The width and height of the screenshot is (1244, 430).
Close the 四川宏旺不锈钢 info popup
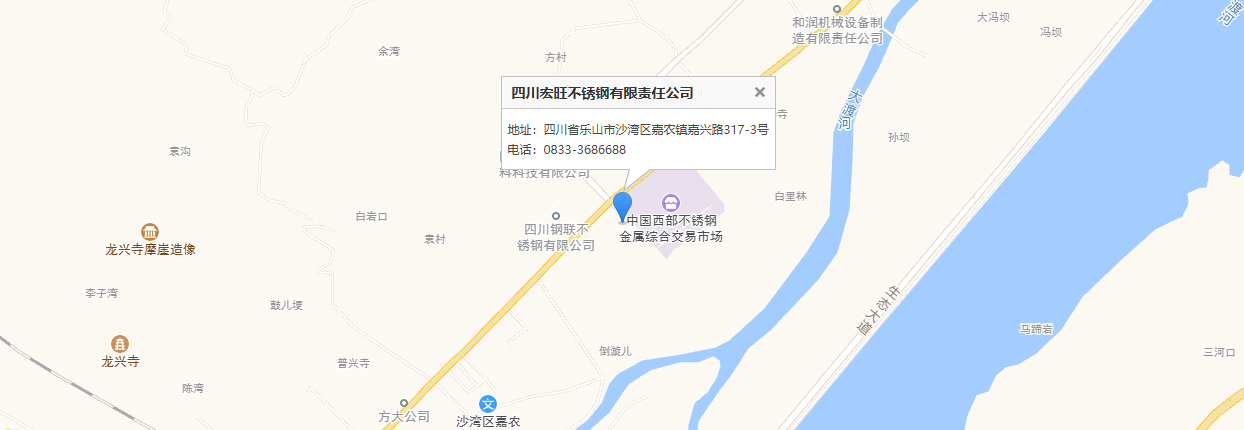(760, 92)
